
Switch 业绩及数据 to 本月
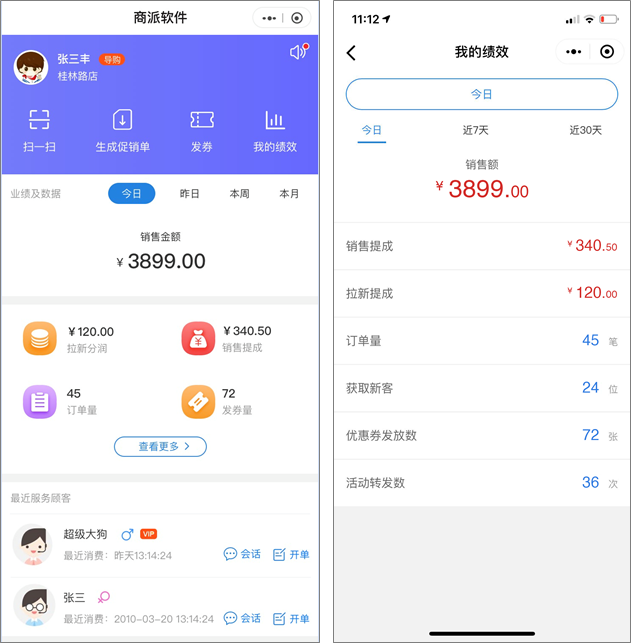tap(289, 194)
